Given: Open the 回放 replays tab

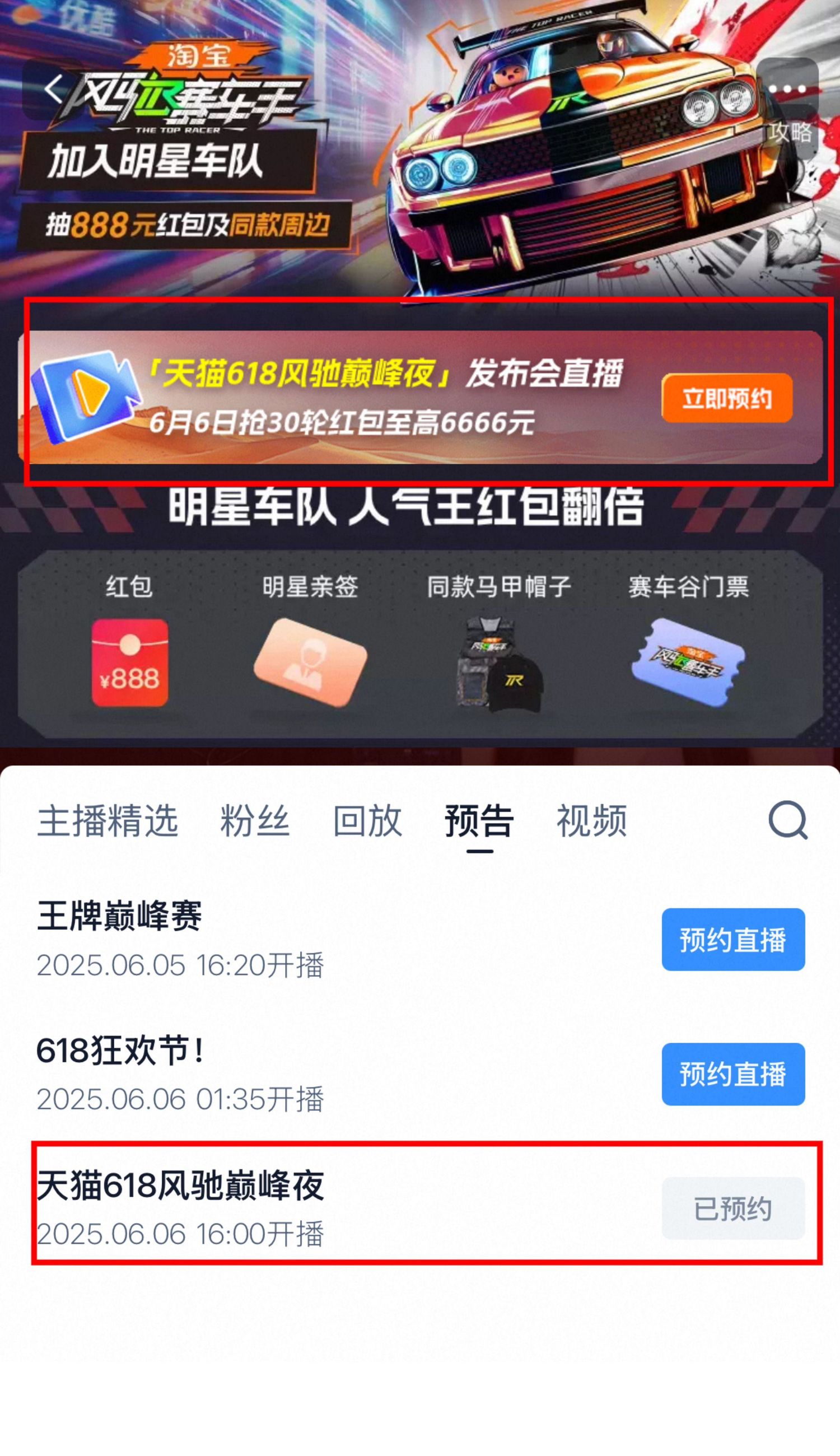Looking at the screenshot, I should 367,820.
